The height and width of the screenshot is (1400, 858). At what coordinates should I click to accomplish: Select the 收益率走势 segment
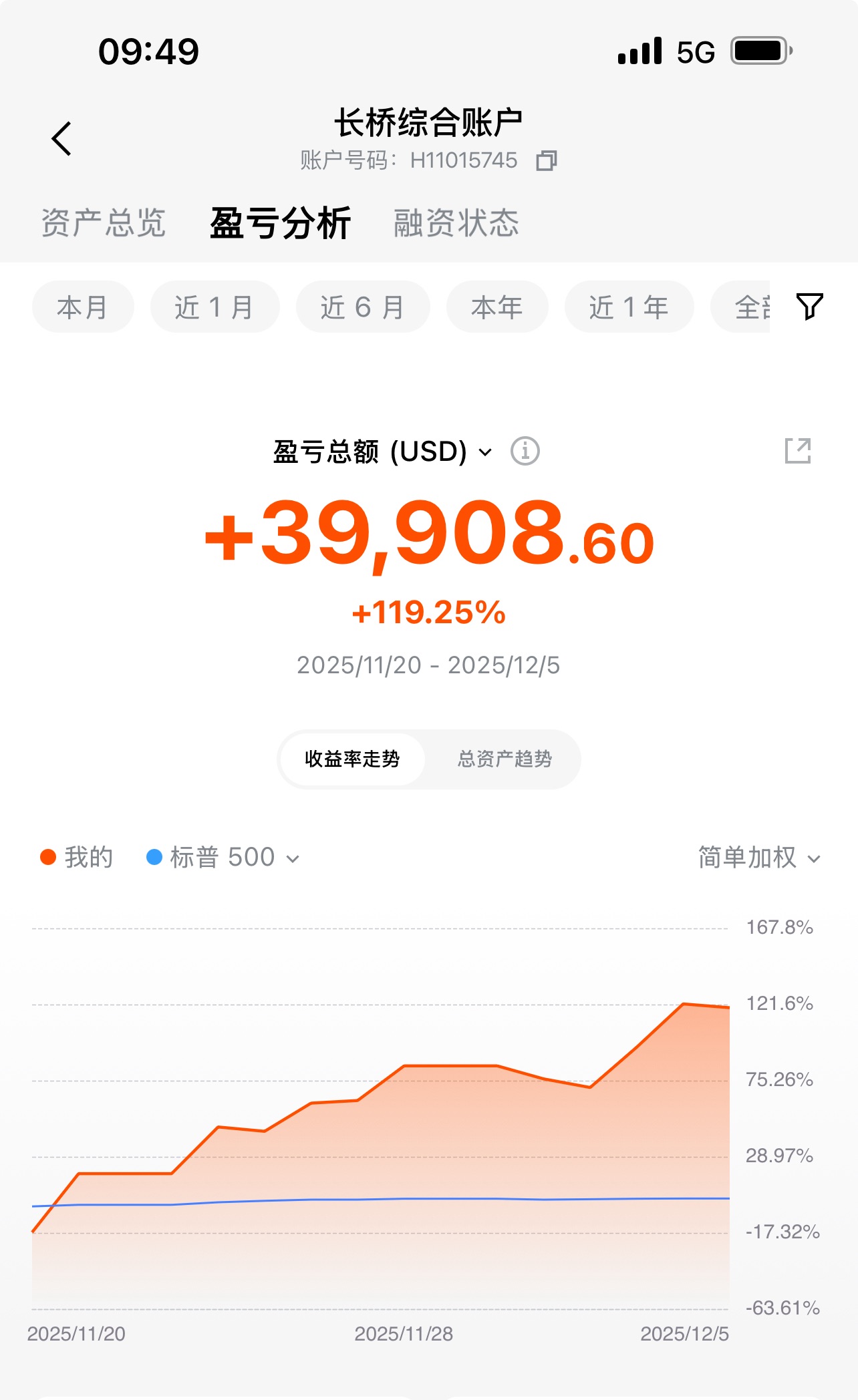coord(352,759)
